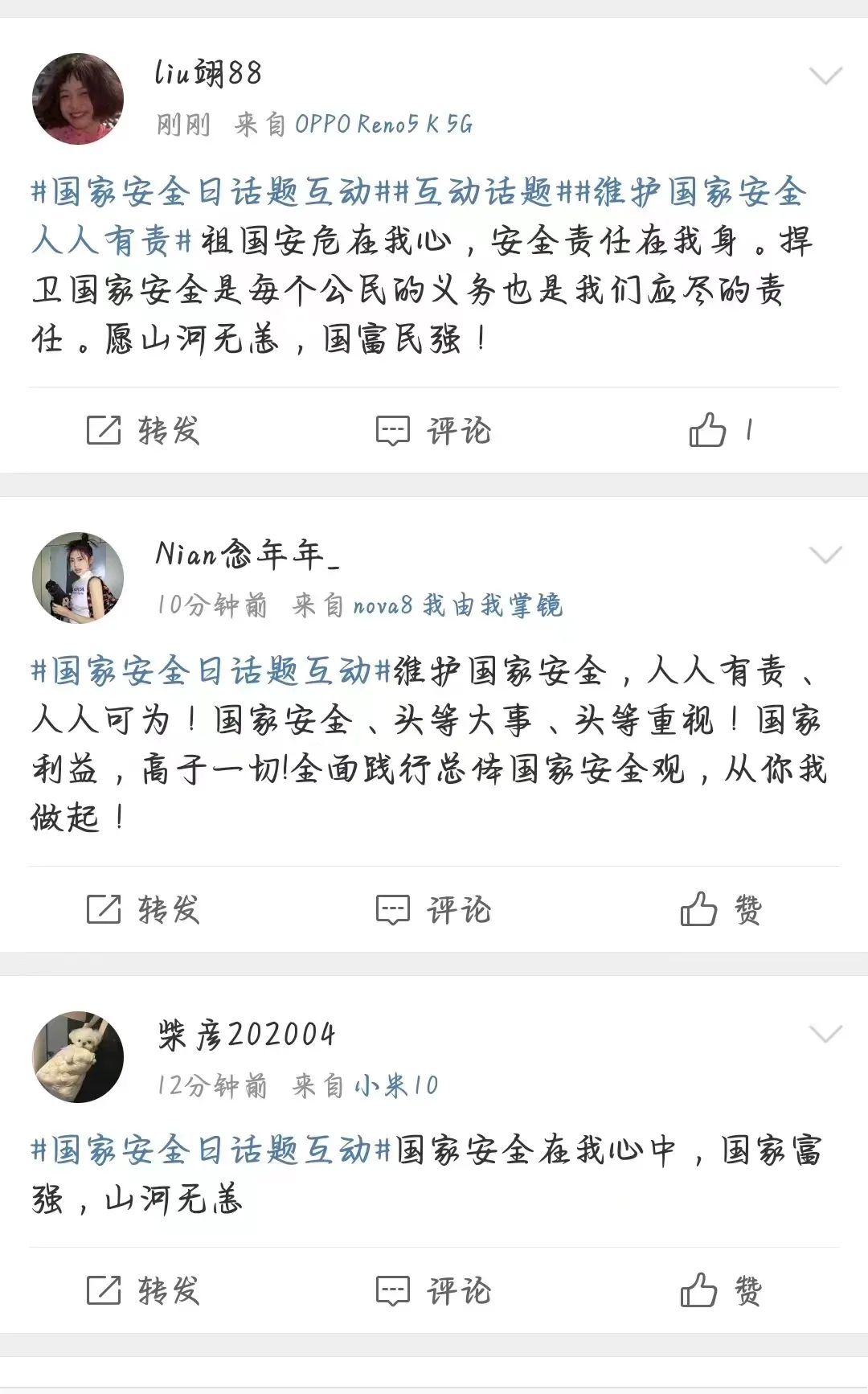Give a 赞 to Nian念年年_'s post
The image size is (868, 1394).
click(x=721, y=909)
